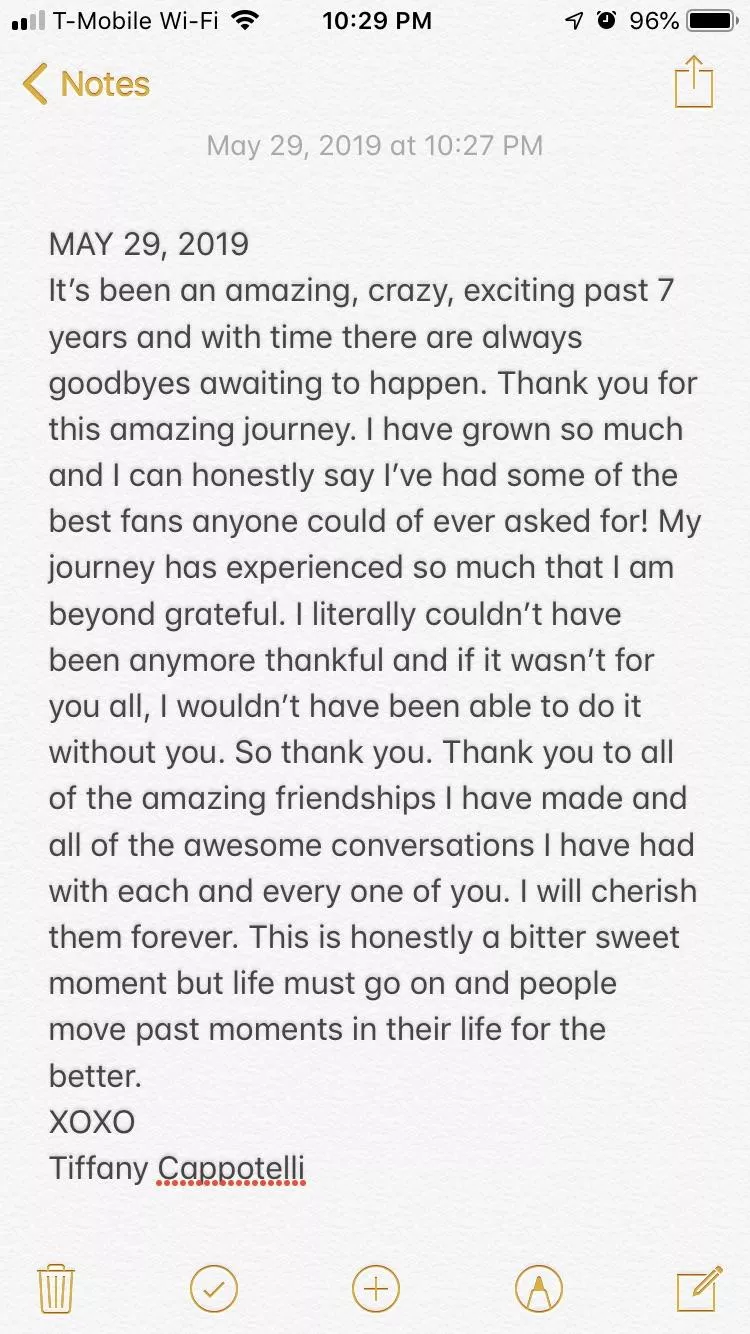Compose a new note
750x1334 pixels.
click(x=698, y=1289)
